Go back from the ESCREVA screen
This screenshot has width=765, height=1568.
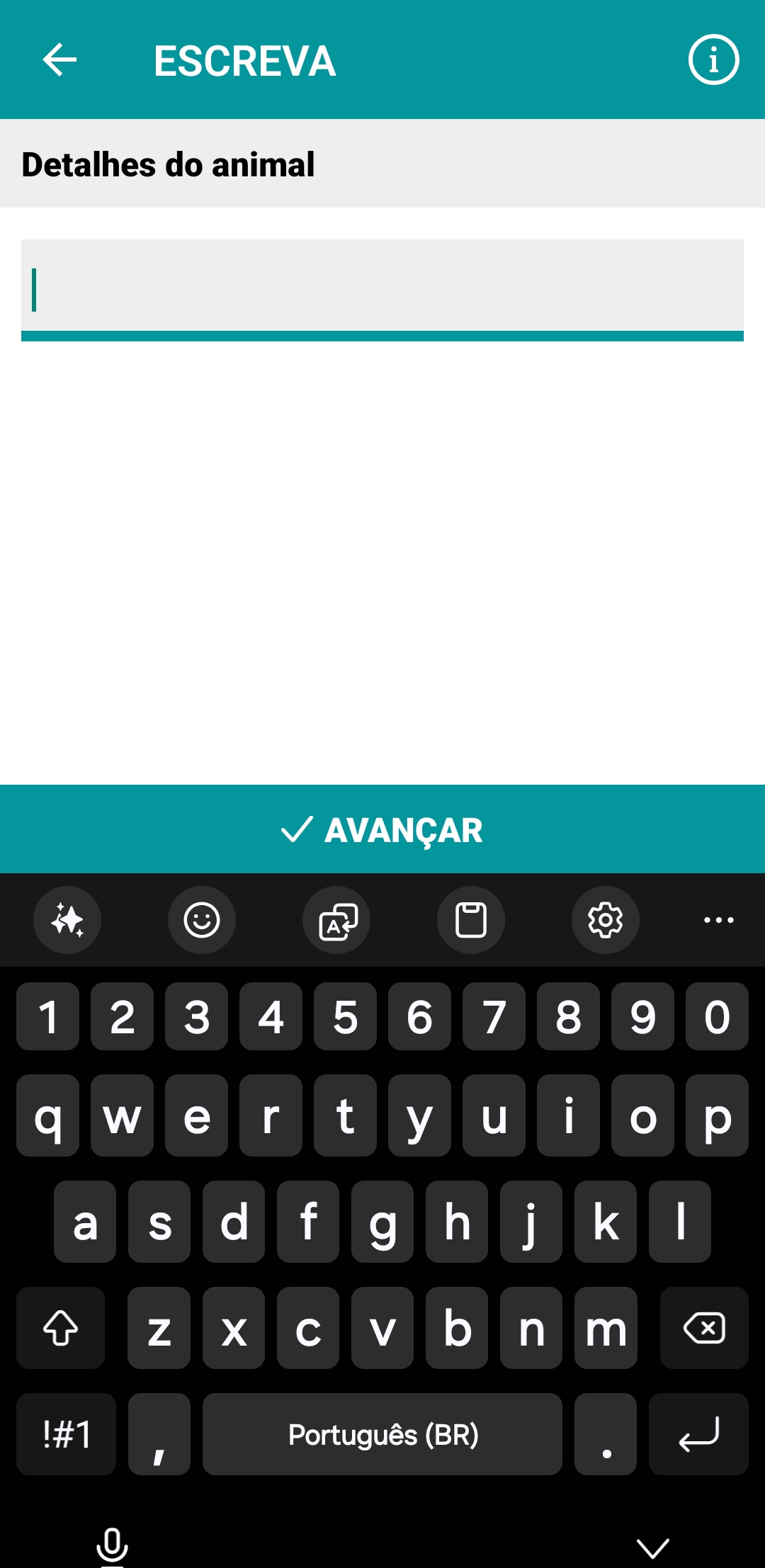(59, 59)
